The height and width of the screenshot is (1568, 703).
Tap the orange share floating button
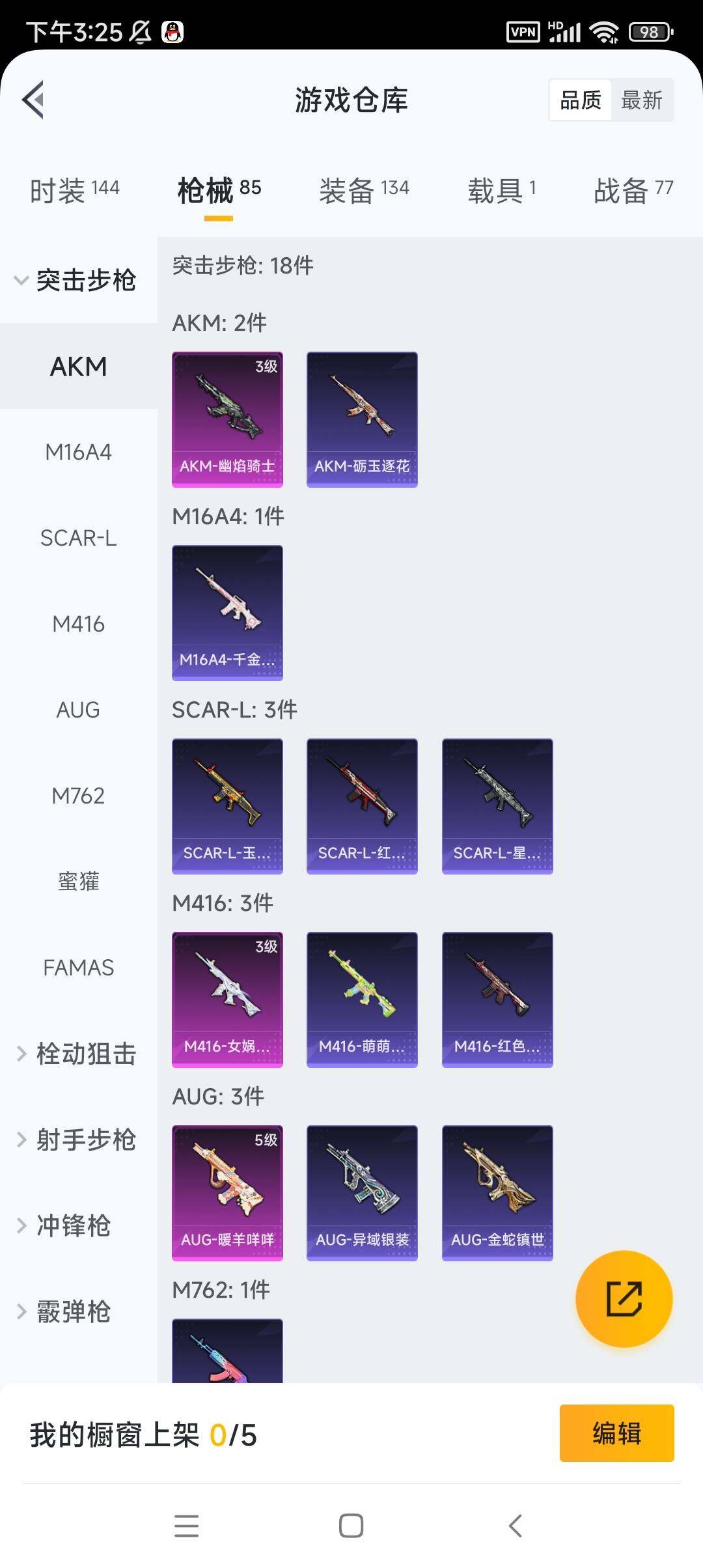(624, 1299)
